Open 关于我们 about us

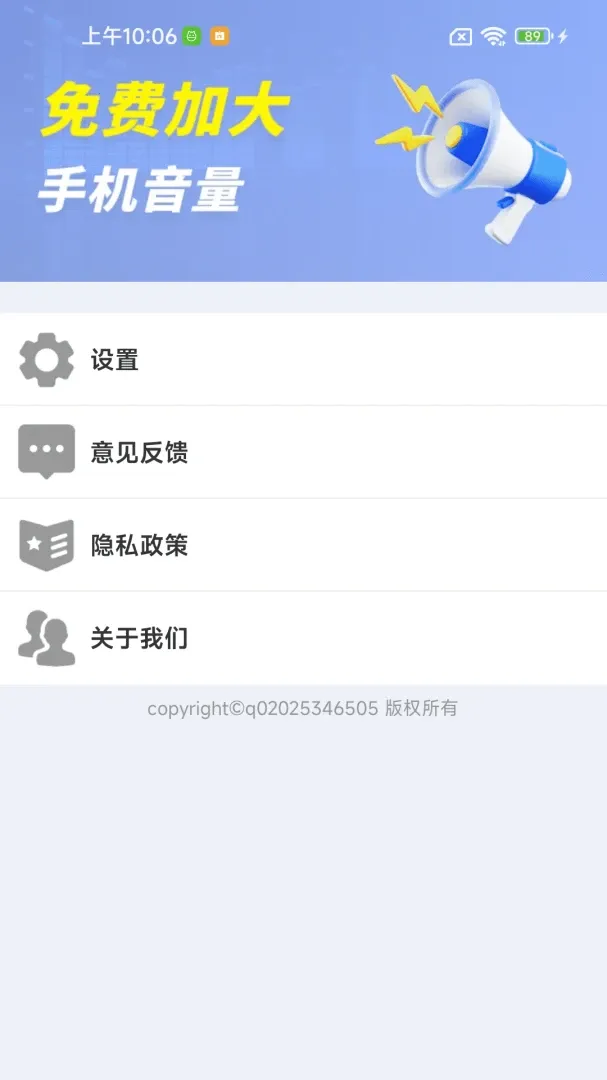[x=303, y=638]
